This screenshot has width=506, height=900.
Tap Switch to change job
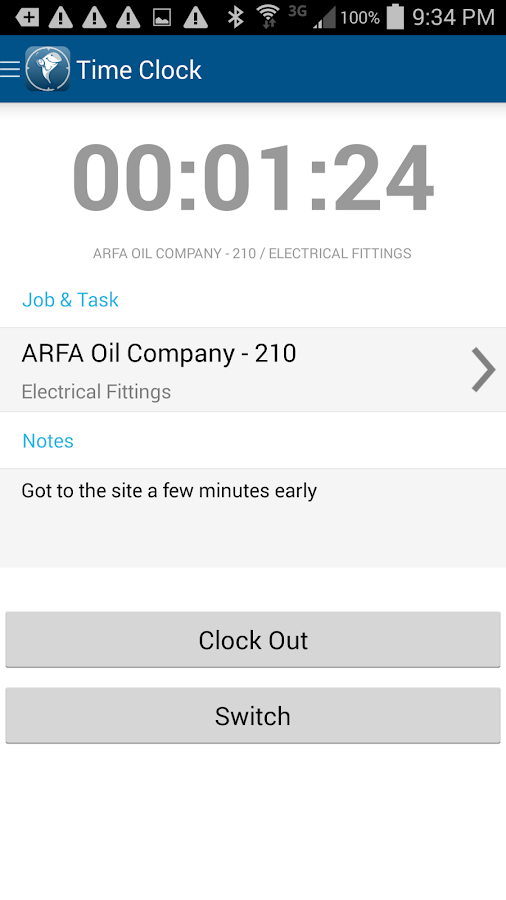[253, 716]
